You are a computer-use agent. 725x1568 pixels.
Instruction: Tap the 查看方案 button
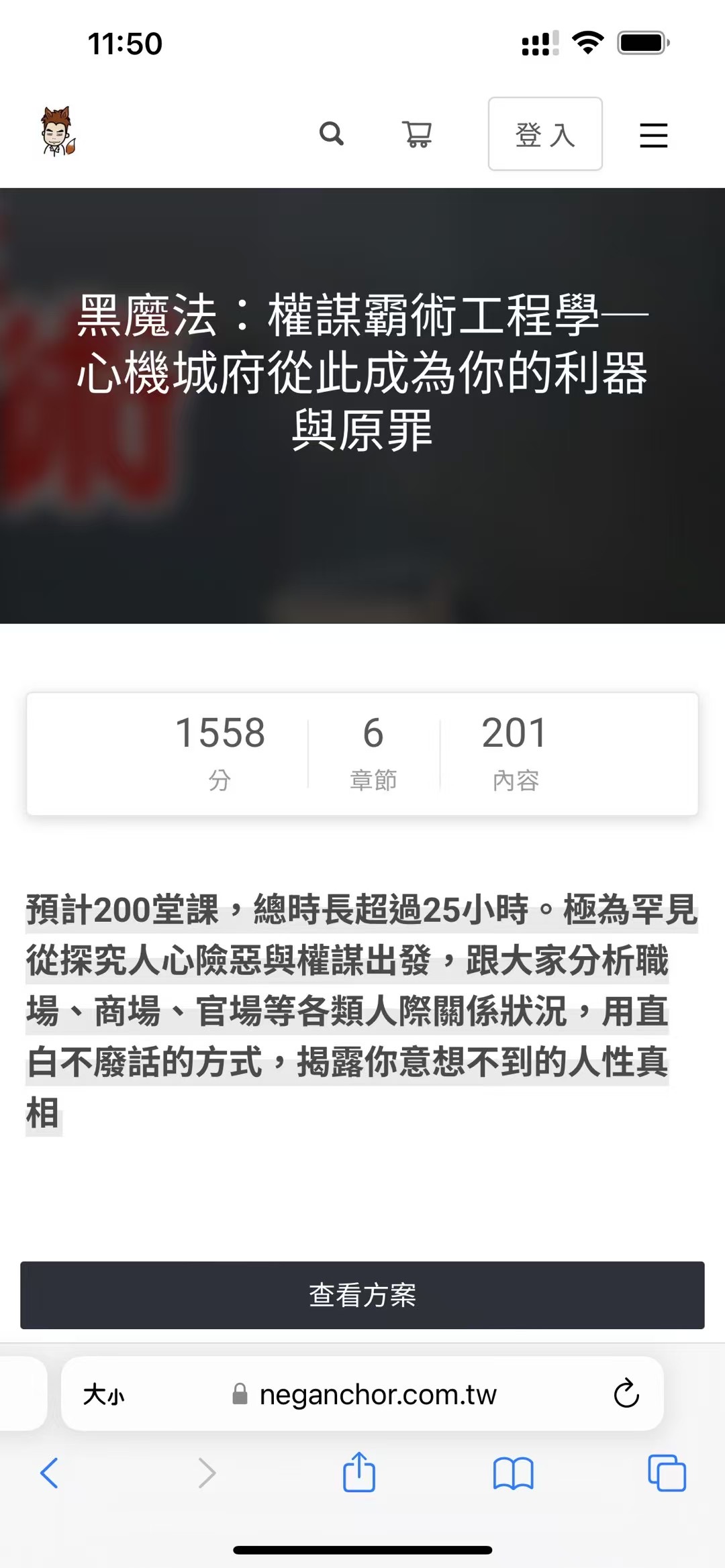coord(362,1295)
